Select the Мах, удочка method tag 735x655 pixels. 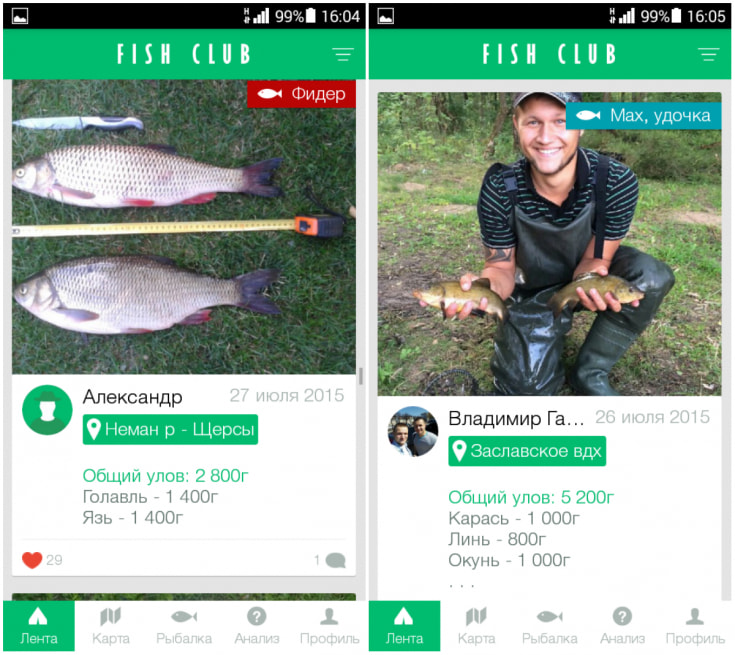click(x=644, y=116)
